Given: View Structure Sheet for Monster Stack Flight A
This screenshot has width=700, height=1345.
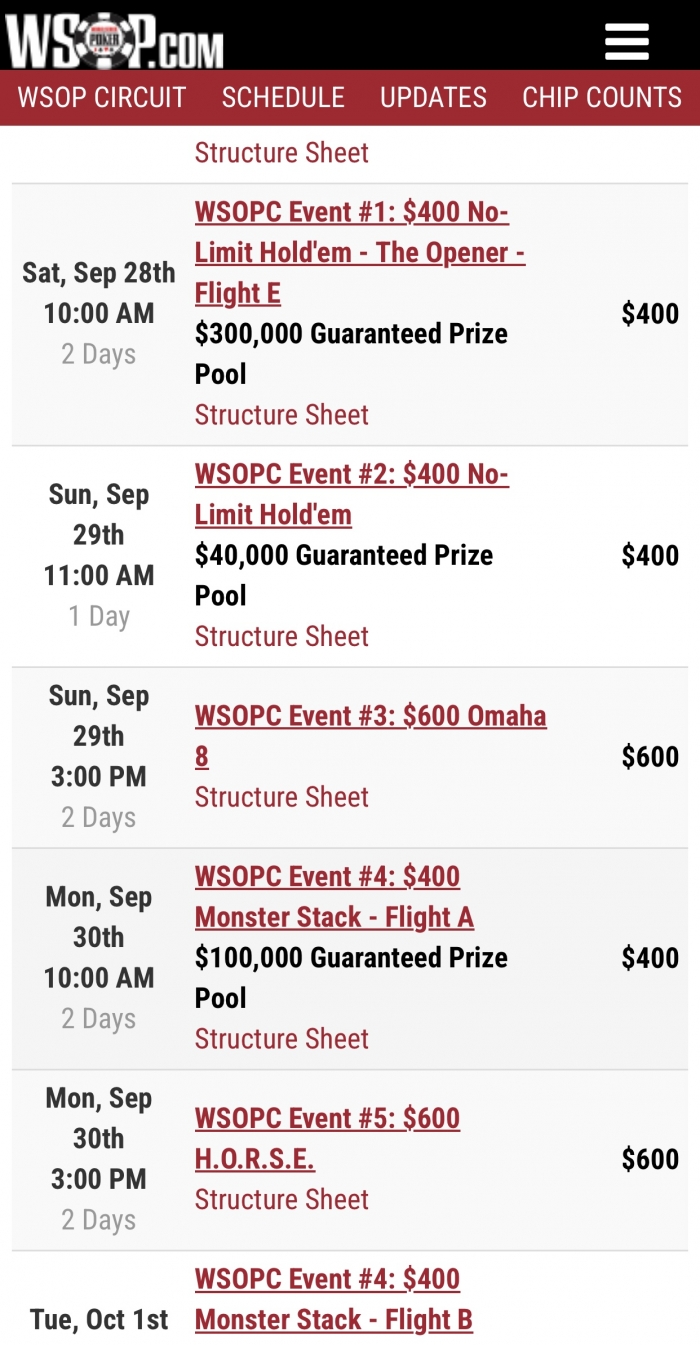Looking at the screenshot, I should [282, 1040].
